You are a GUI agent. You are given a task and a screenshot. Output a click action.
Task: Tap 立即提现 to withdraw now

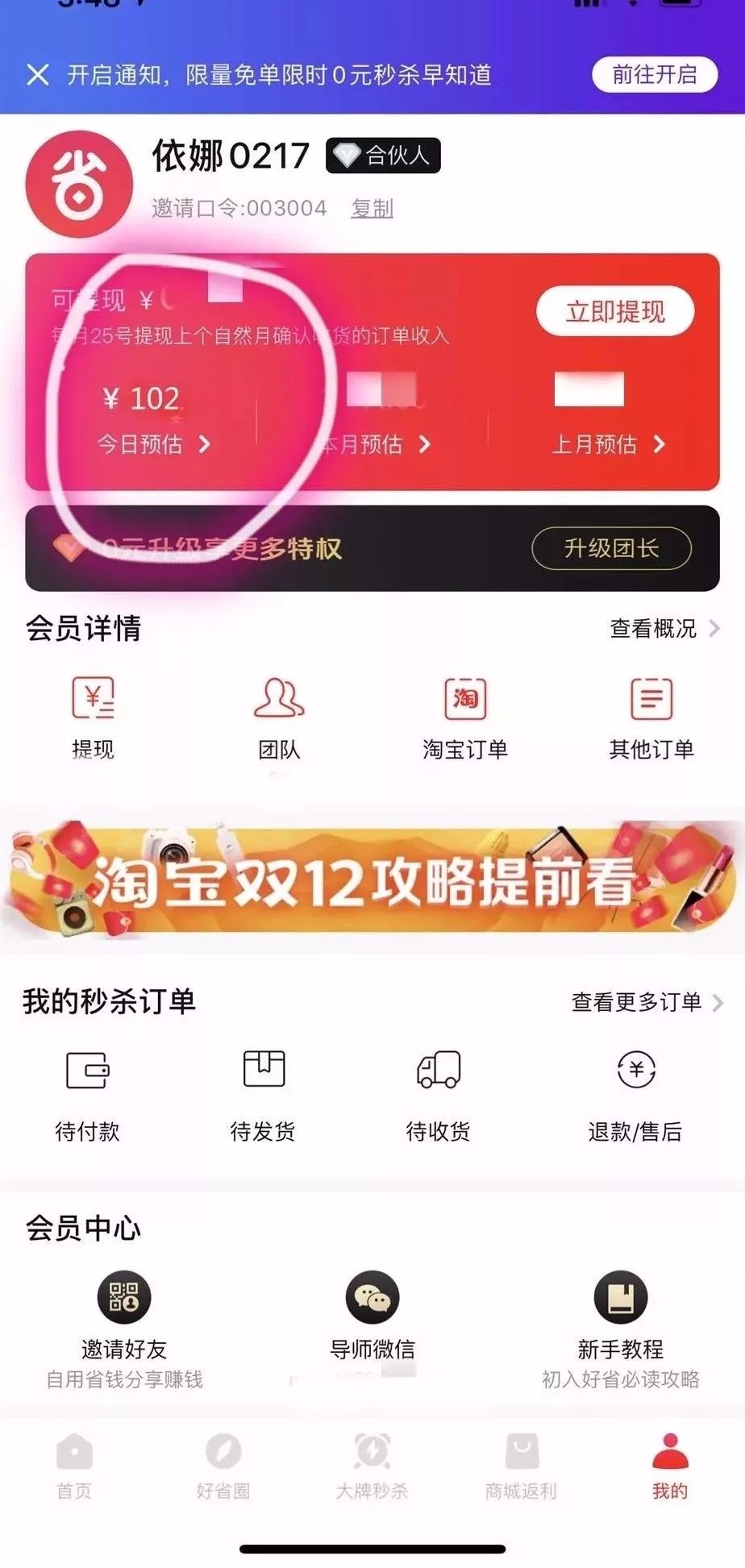pyautogui.click(x=614, y=311)
